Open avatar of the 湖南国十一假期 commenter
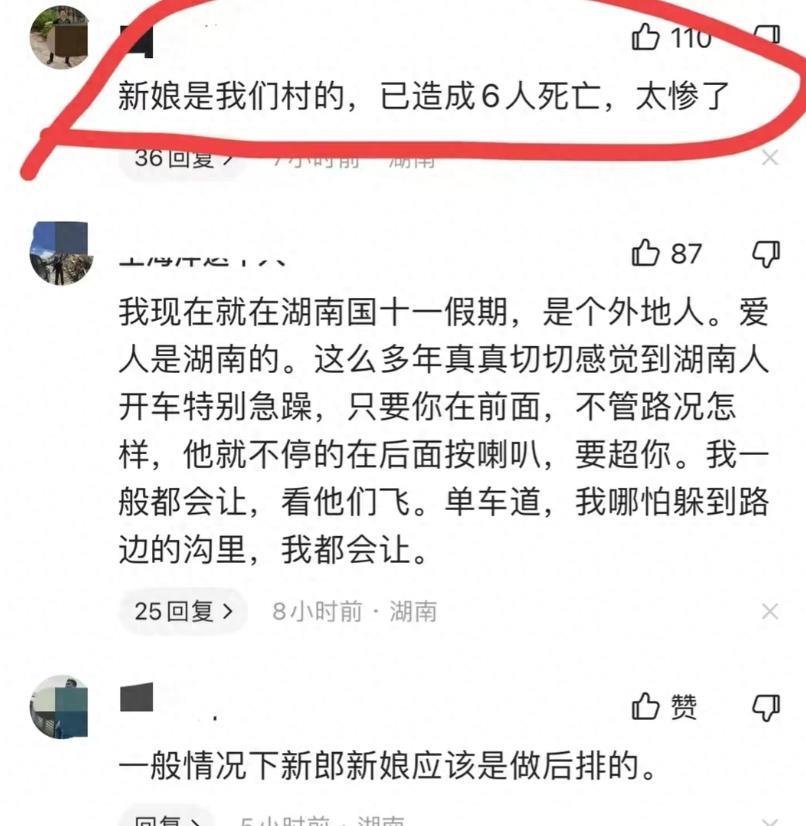 61,253
